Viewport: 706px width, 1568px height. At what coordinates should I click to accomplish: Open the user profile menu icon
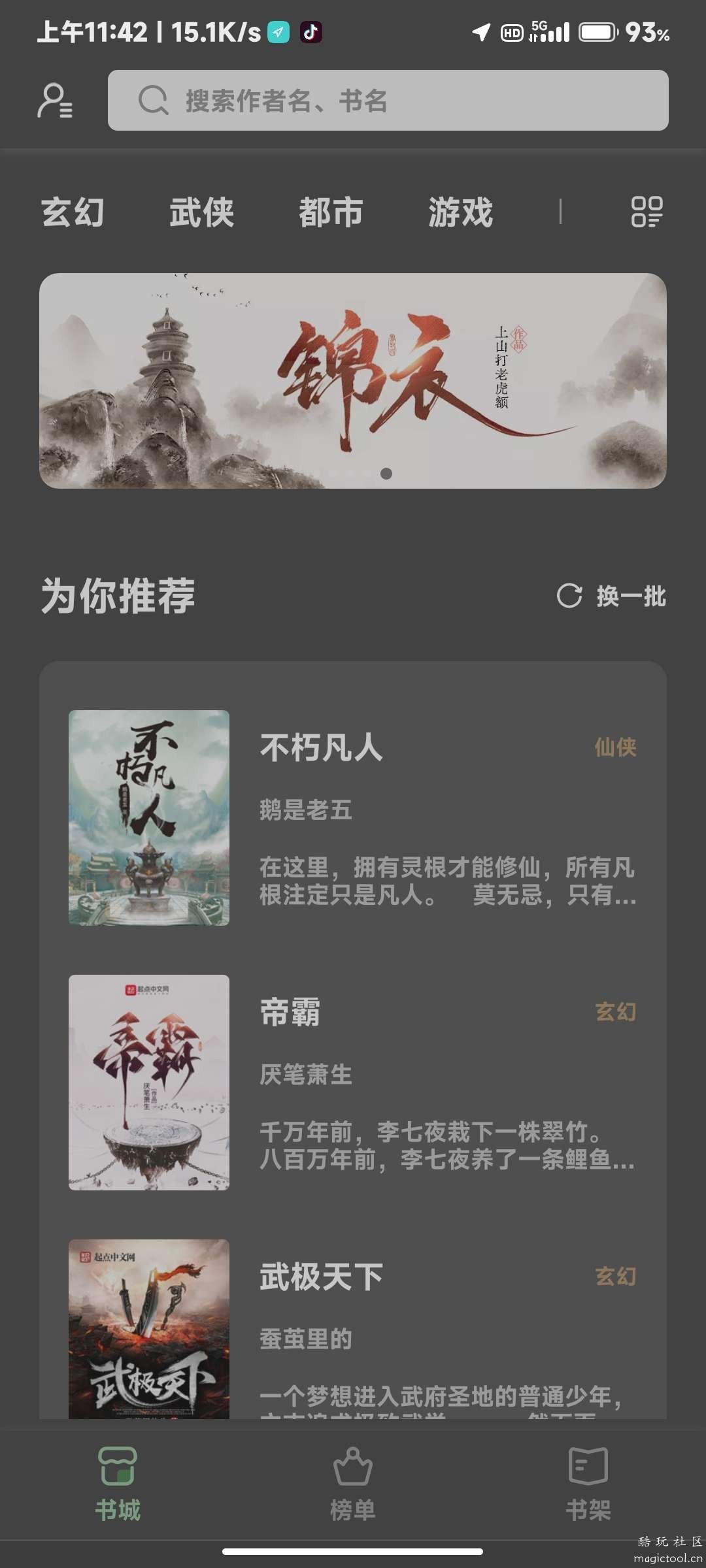click(55, 101)
